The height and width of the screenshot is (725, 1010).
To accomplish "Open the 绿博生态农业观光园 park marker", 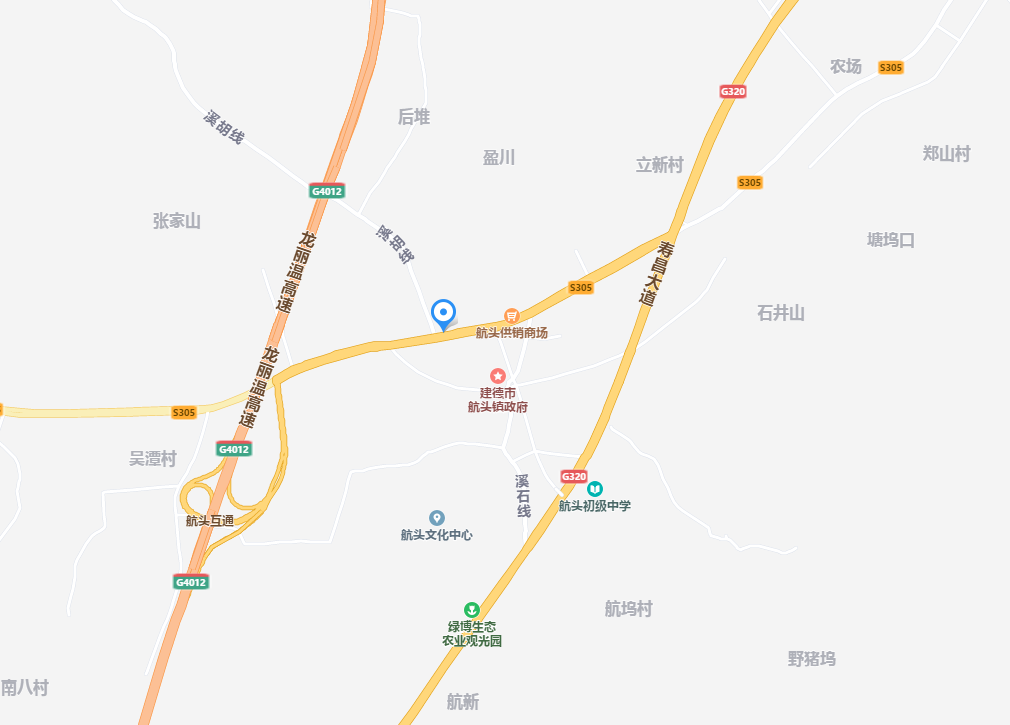I will 471,609.
